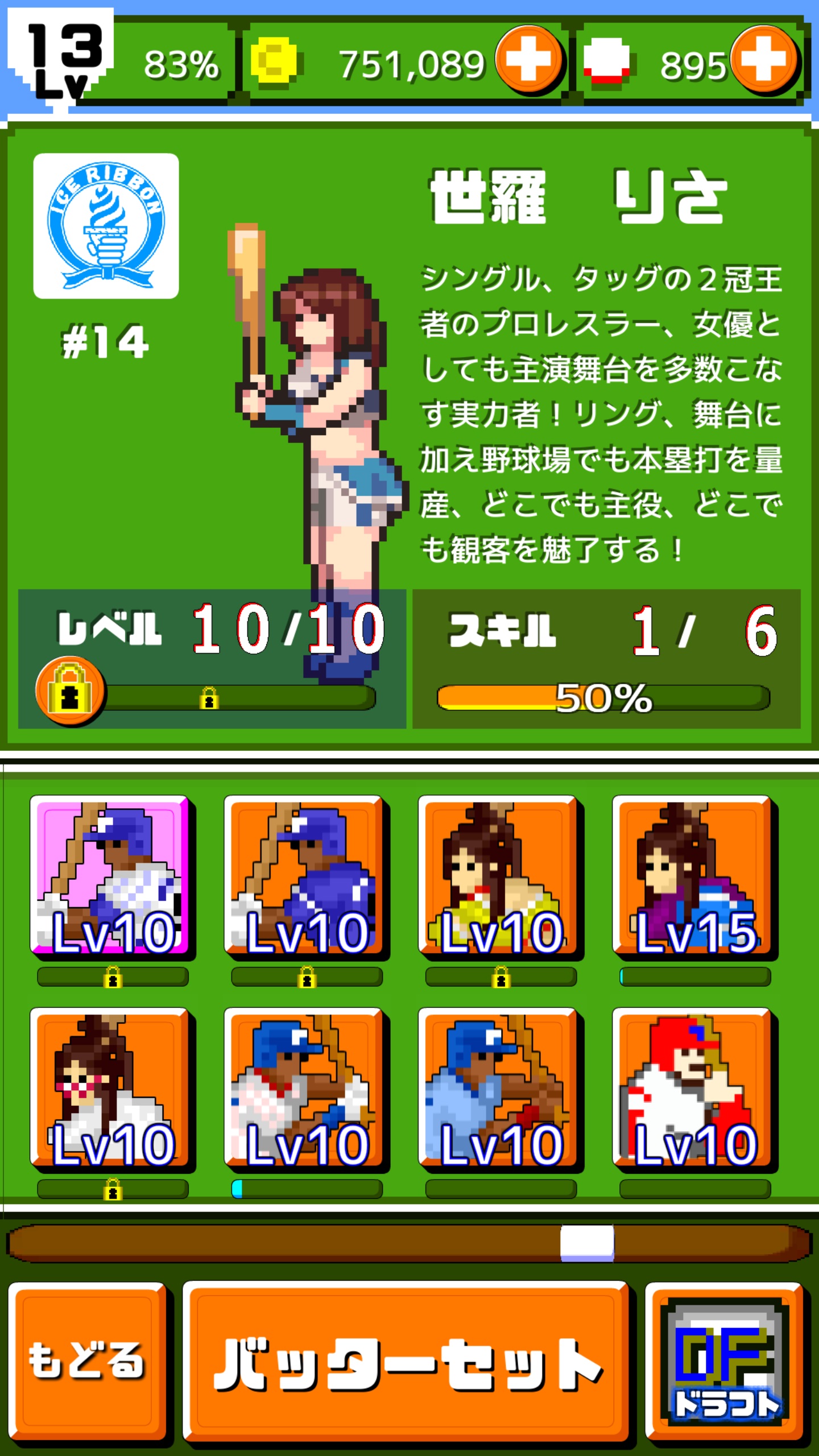Tap the orange lock icon under レベル
The width and height of the screenshot is (819, 1456).
70,690
